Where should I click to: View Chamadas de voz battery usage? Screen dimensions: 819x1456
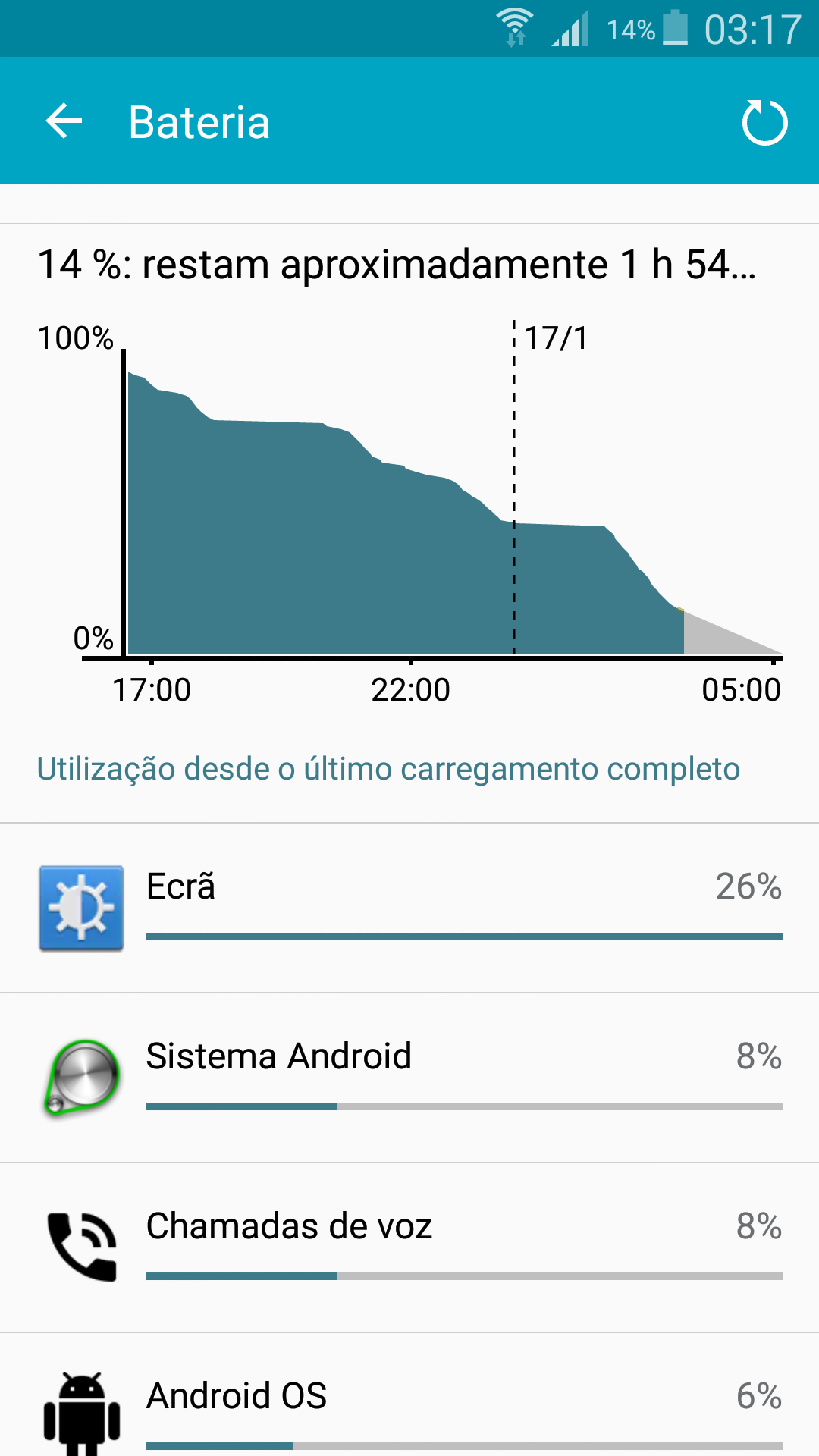point(409,1247)
